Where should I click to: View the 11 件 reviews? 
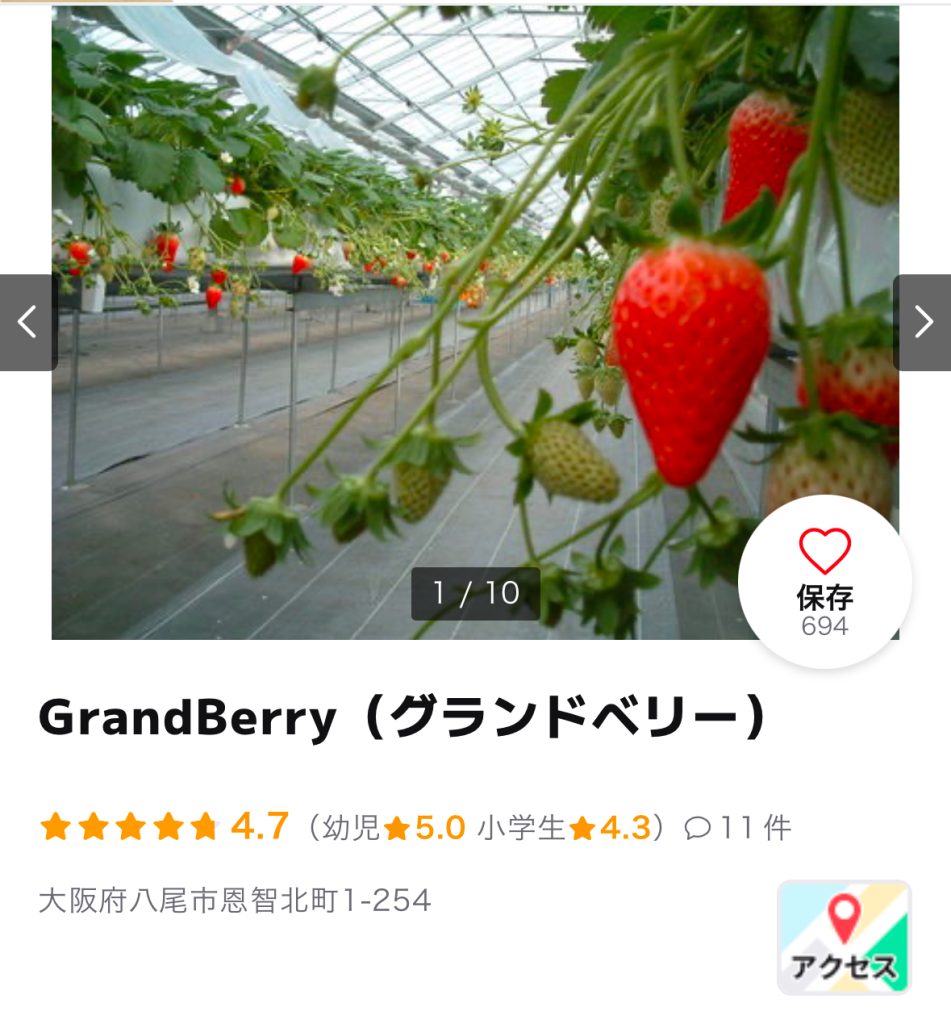738,828
